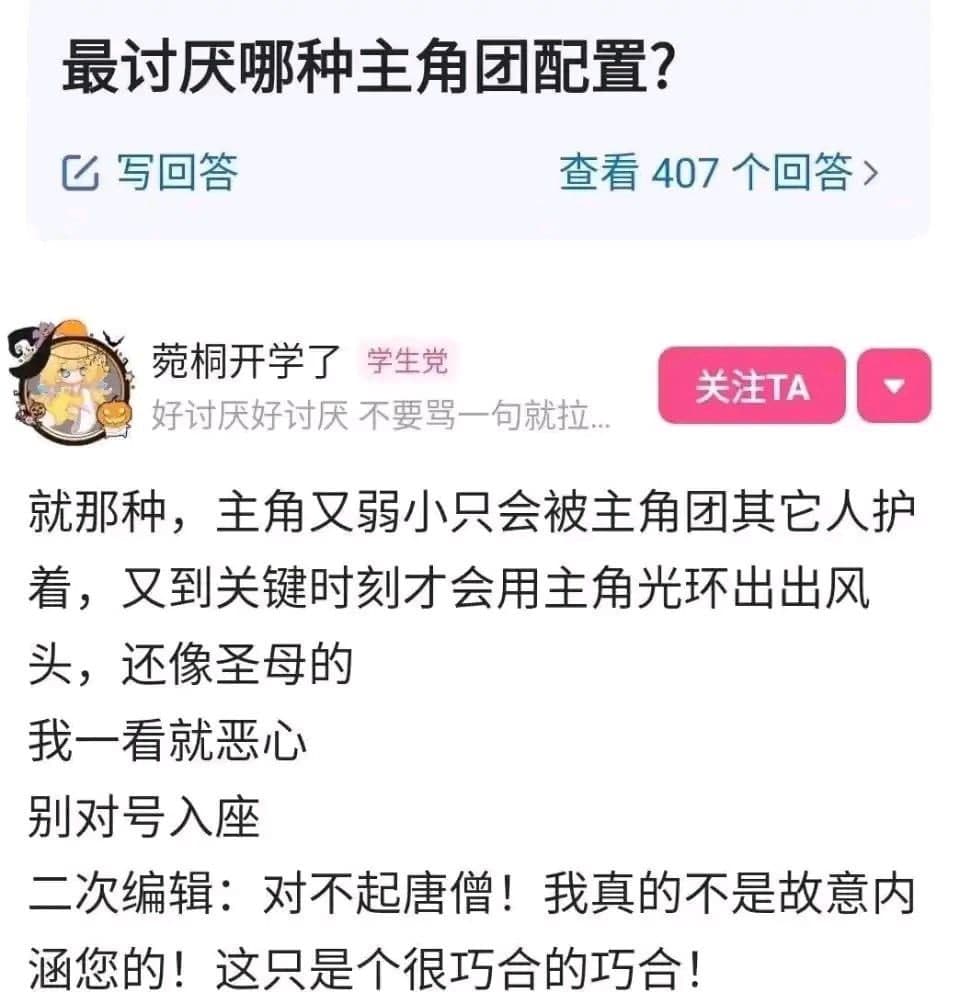Open 查看 407 个回答 link
The height and width of the screenshot is (1004, 960).
[x=718, y=173]
